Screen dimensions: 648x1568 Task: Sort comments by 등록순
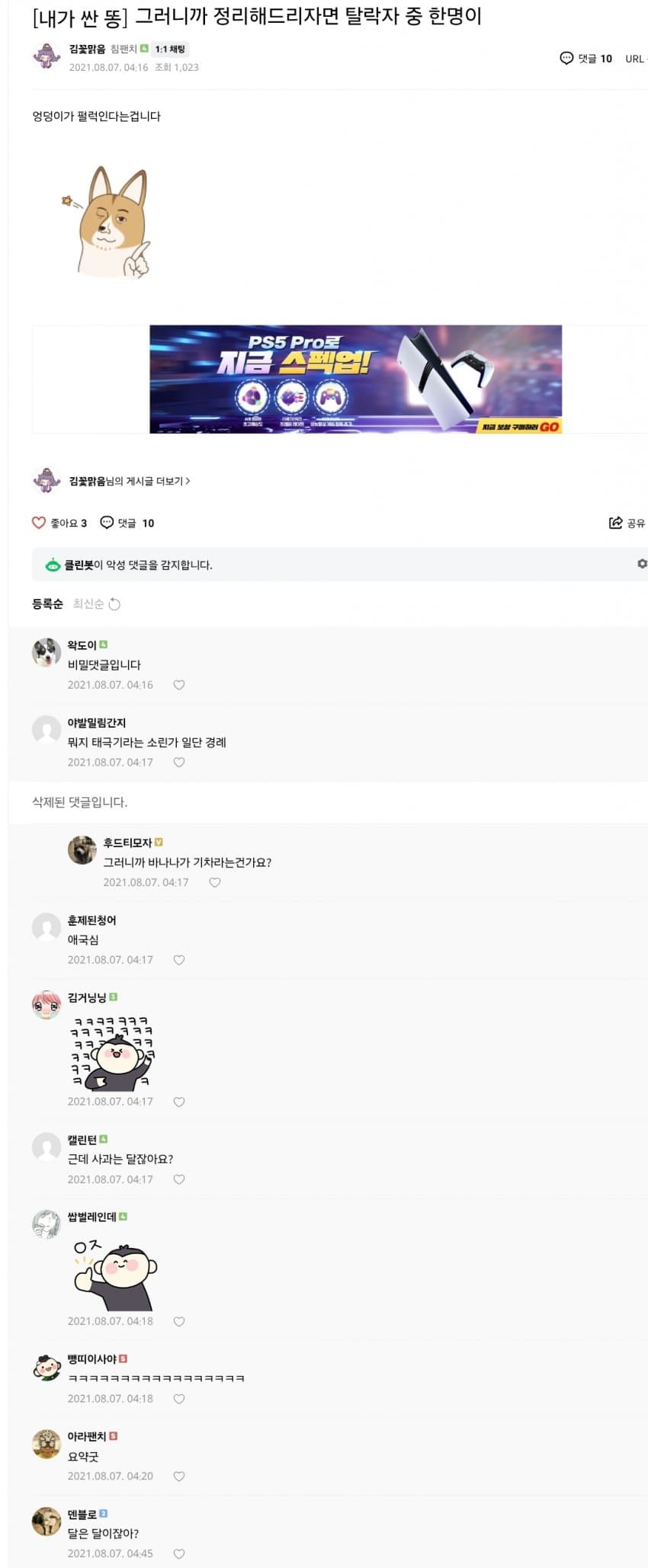(47, 604)
